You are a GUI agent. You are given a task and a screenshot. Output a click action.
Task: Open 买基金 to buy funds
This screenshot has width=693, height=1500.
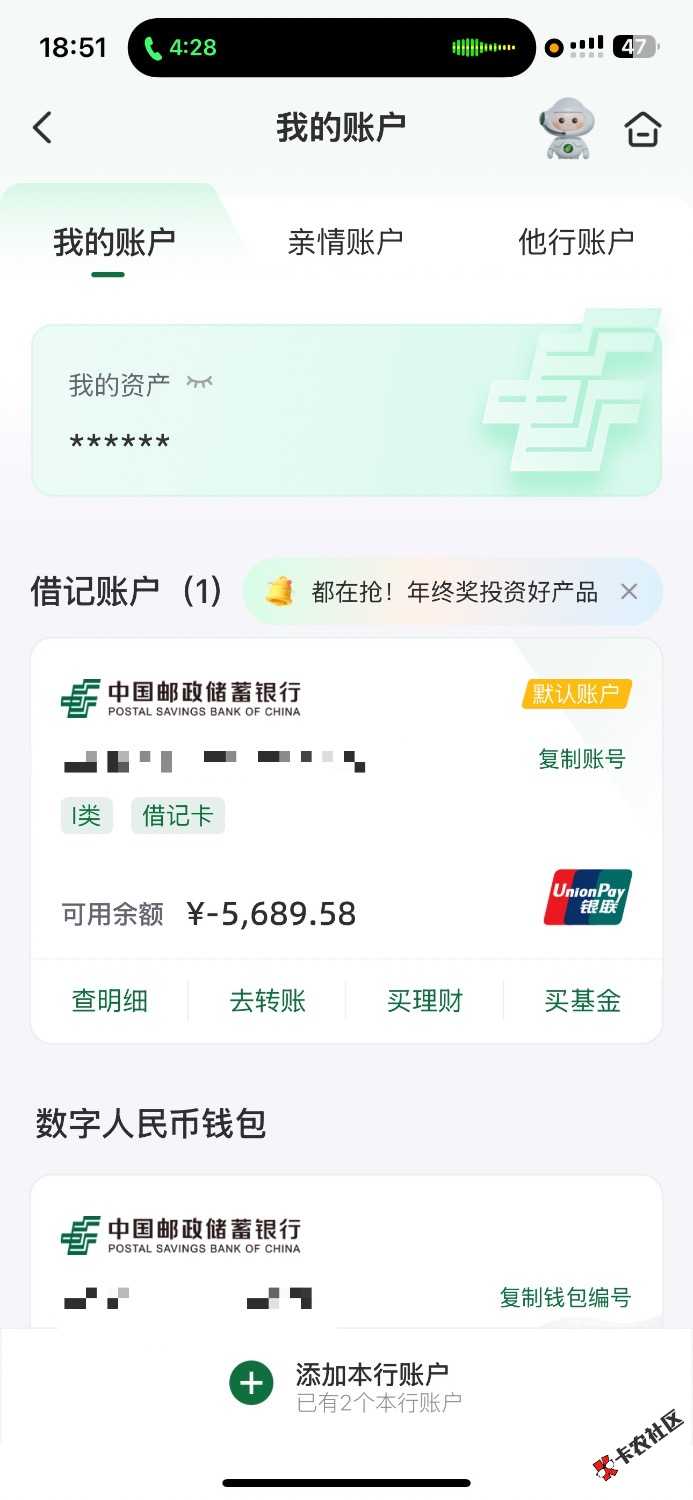pos(583,1001)
